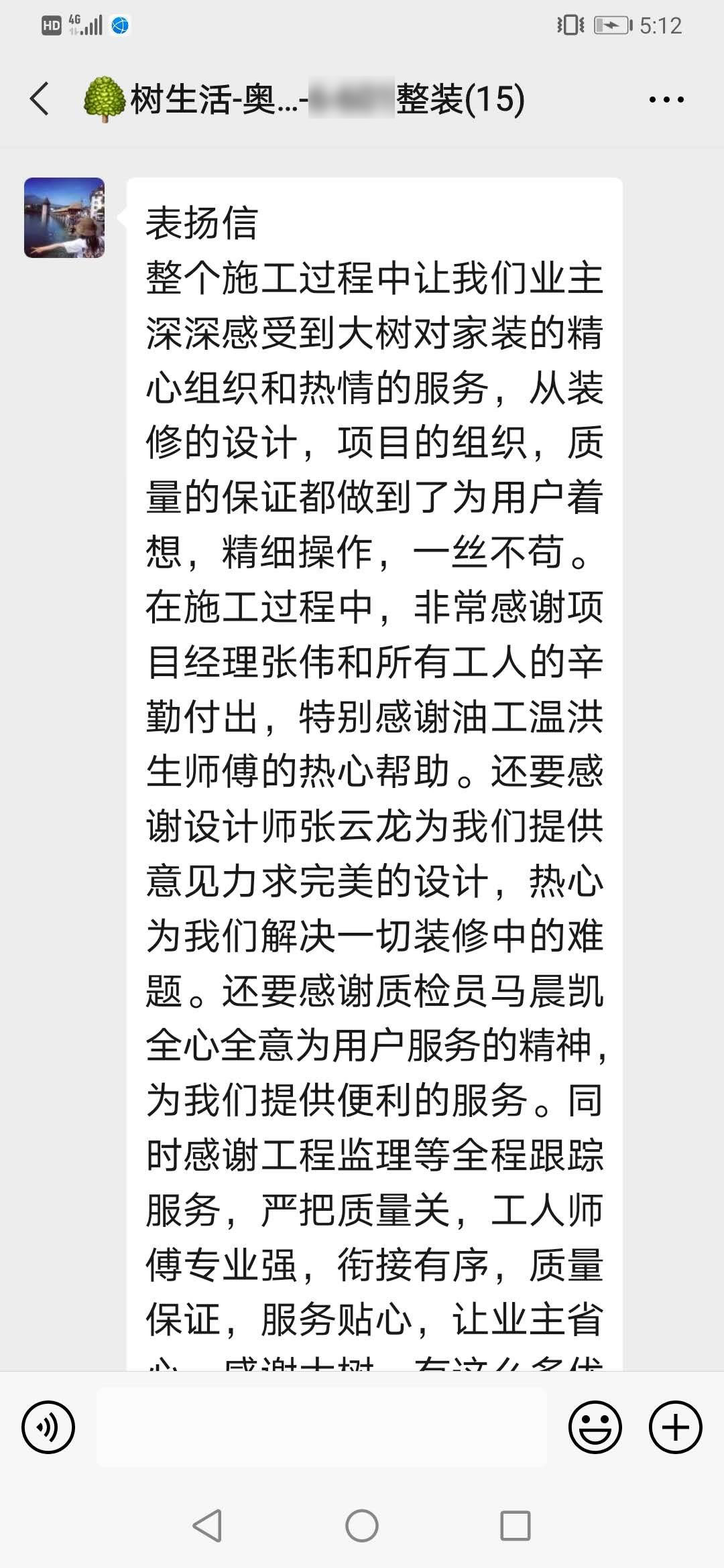
Task: Open the plus attachments menu
Action: tap(675, 1427)
